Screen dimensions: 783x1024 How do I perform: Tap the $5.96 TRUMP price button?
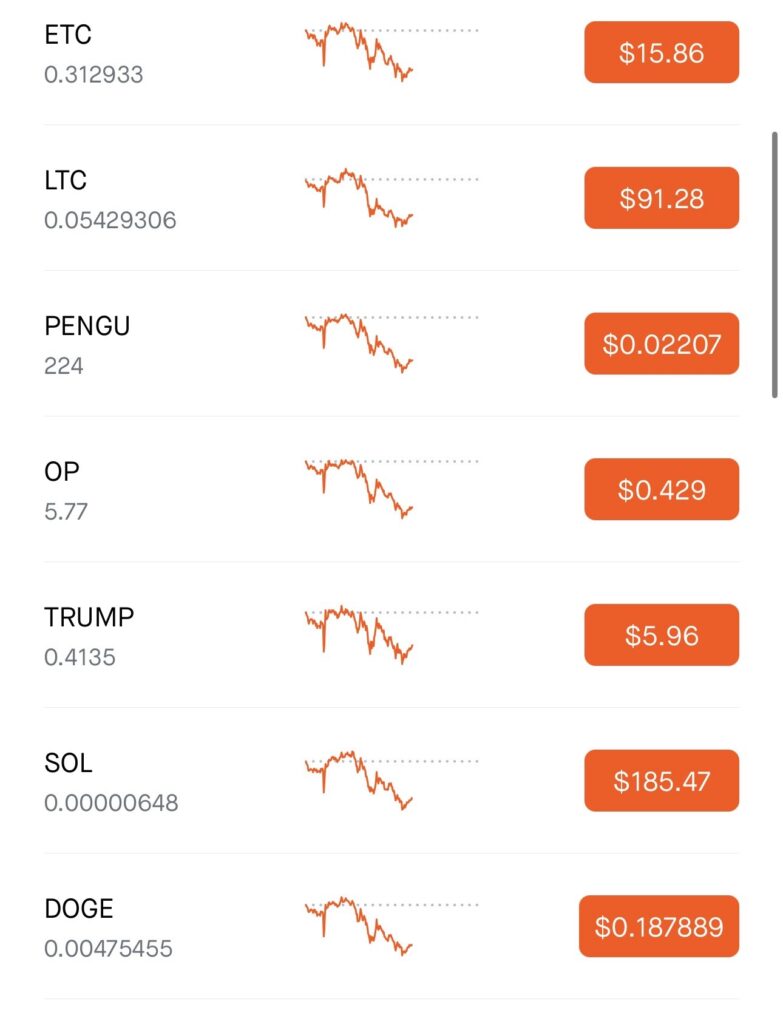click(x=661, y=635)
